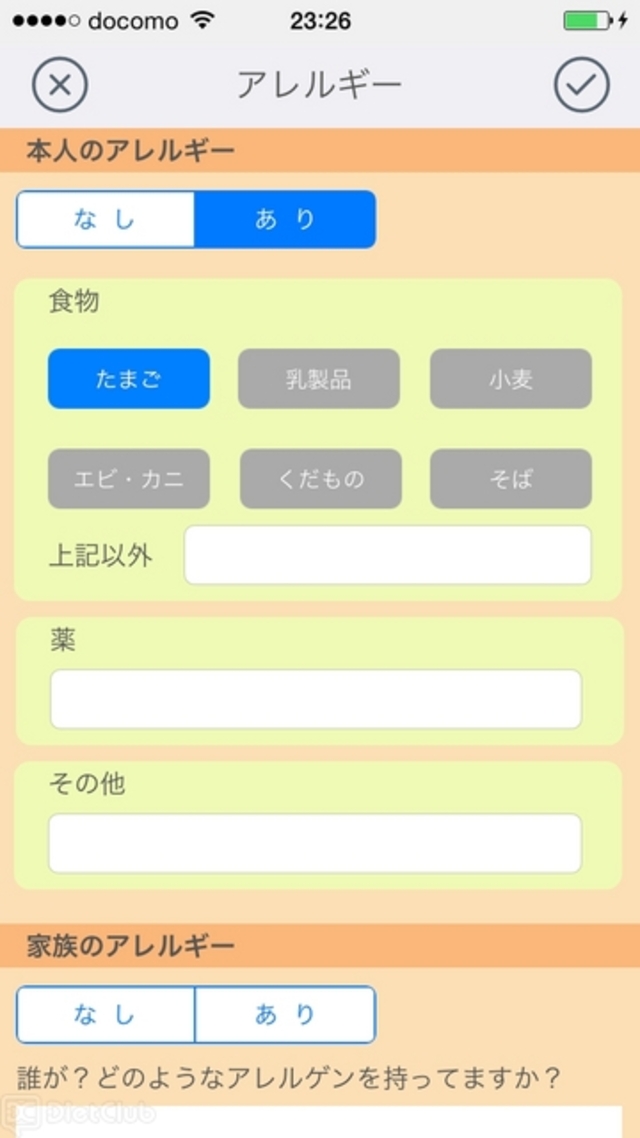Focus the 上記以外 text field
The image size is (640, 1138).
tap(388, 555)
